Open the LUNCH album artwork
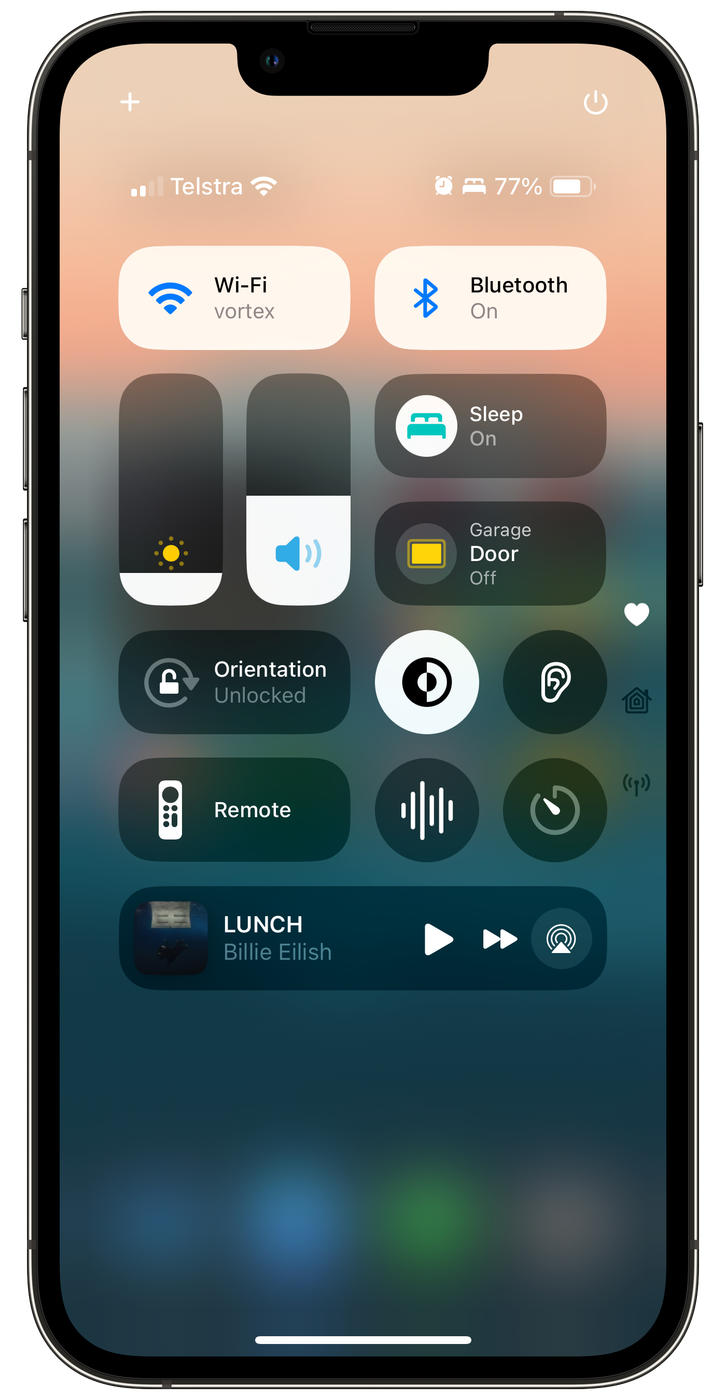The height and width of the screenshot is (1400, 726). (171, 938)
